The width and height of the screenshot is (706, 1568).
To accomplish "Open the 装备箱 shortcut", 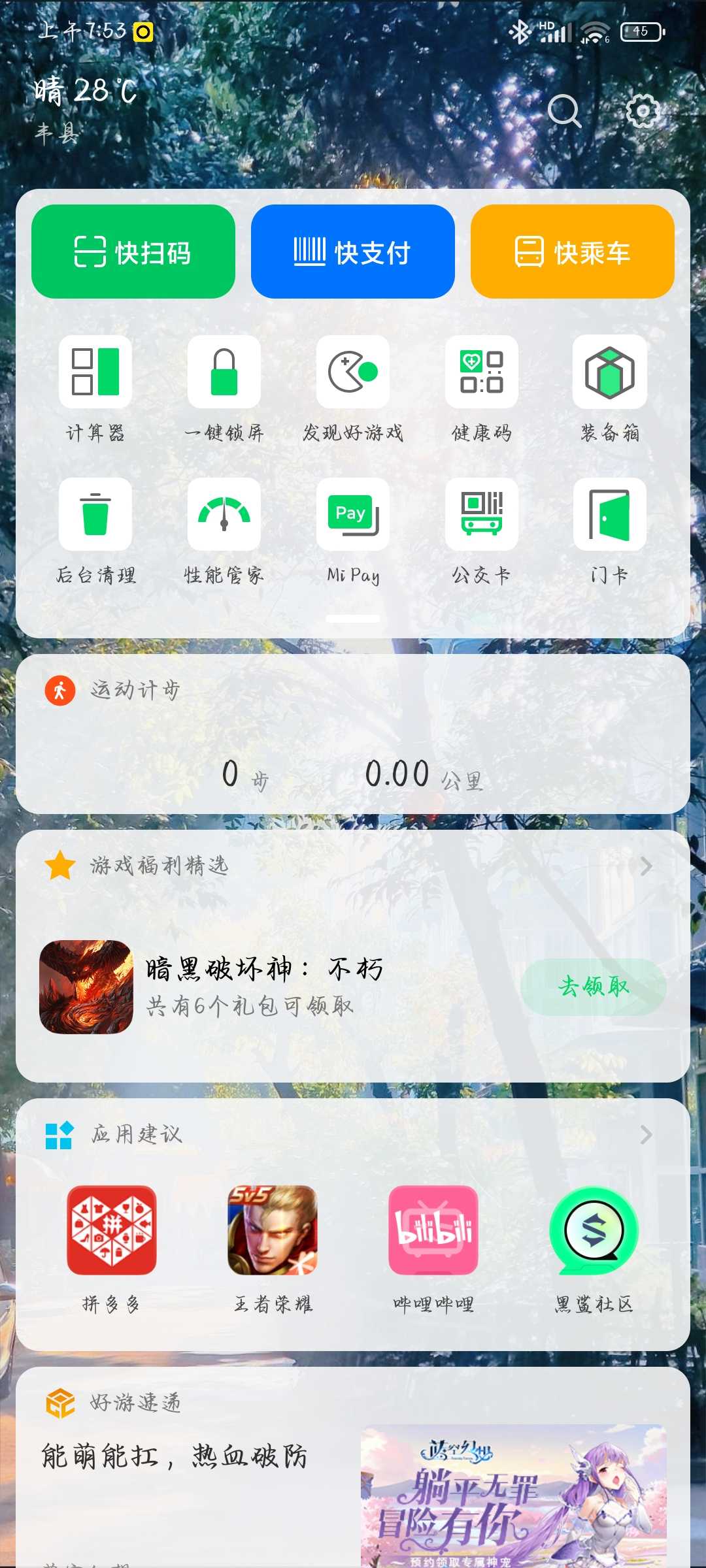I will pyautogui.click(x=610, y=372).
